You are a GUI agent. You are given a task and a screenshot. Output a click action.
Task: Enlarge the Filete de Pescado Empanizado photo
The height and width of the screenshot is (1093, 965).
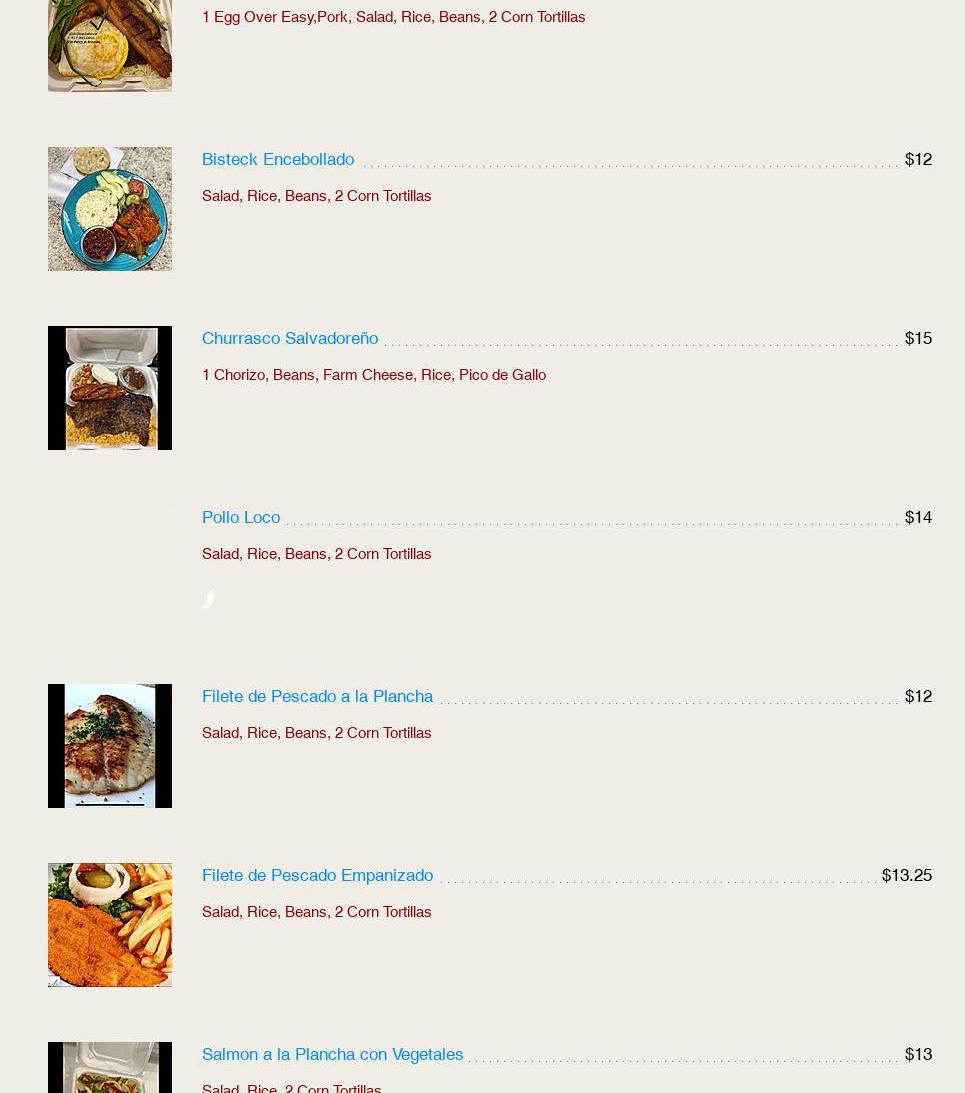tap(110, 925)
